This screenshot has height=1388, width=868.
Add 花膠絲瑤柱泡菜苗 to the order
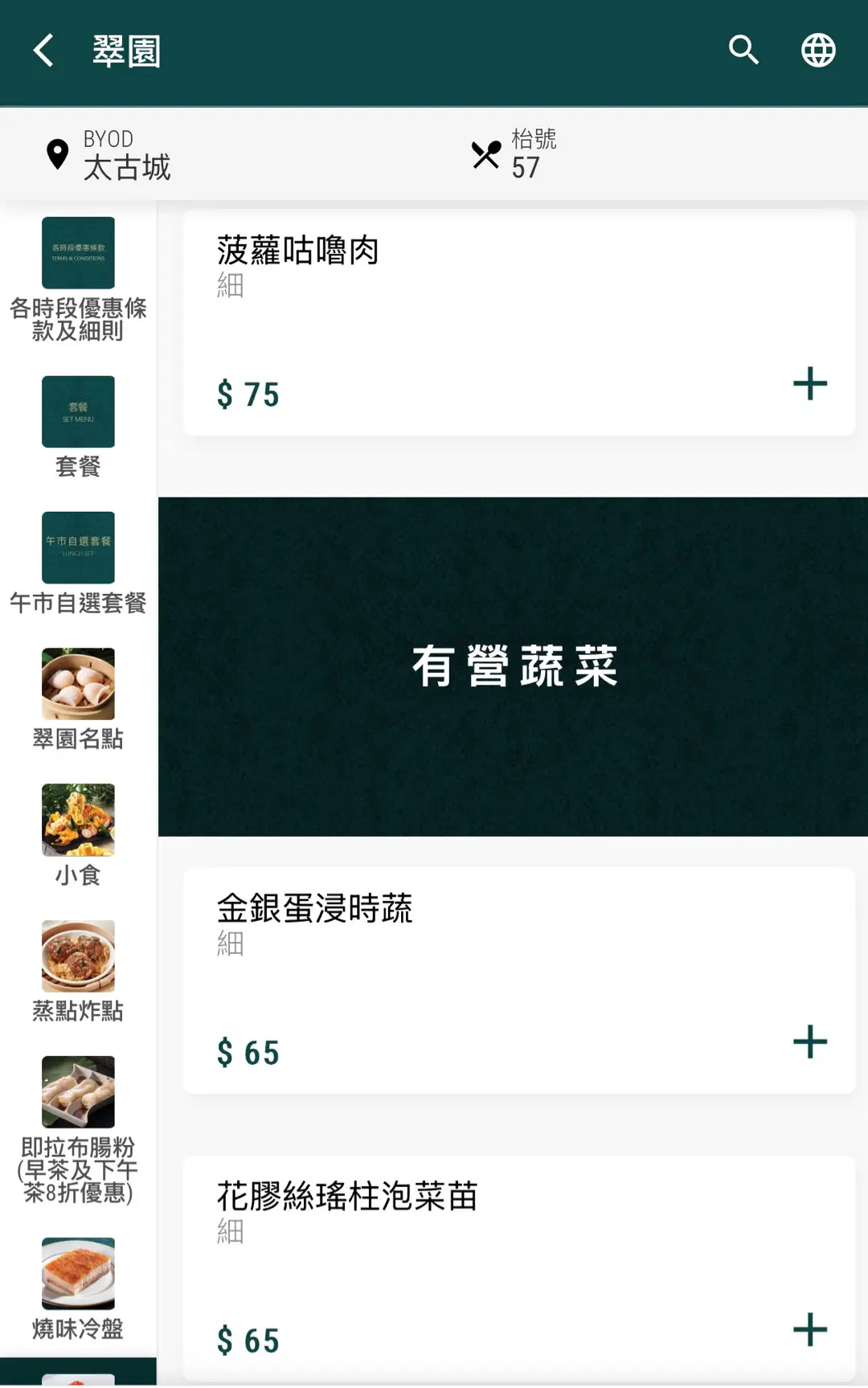[809, 1329]
